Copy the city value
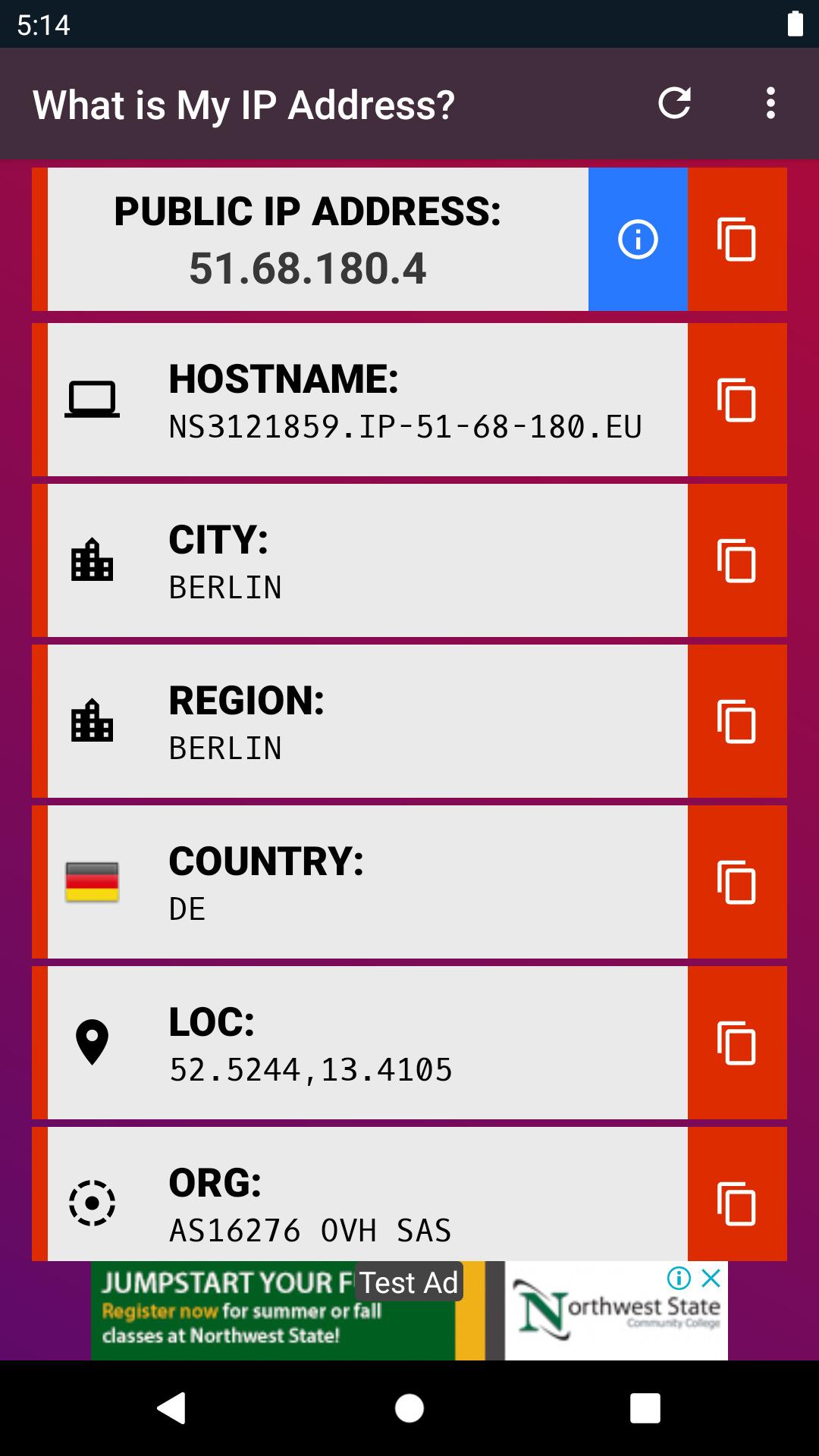The width and height of the screenshot is (819, 1456). (x=736, y=561)
